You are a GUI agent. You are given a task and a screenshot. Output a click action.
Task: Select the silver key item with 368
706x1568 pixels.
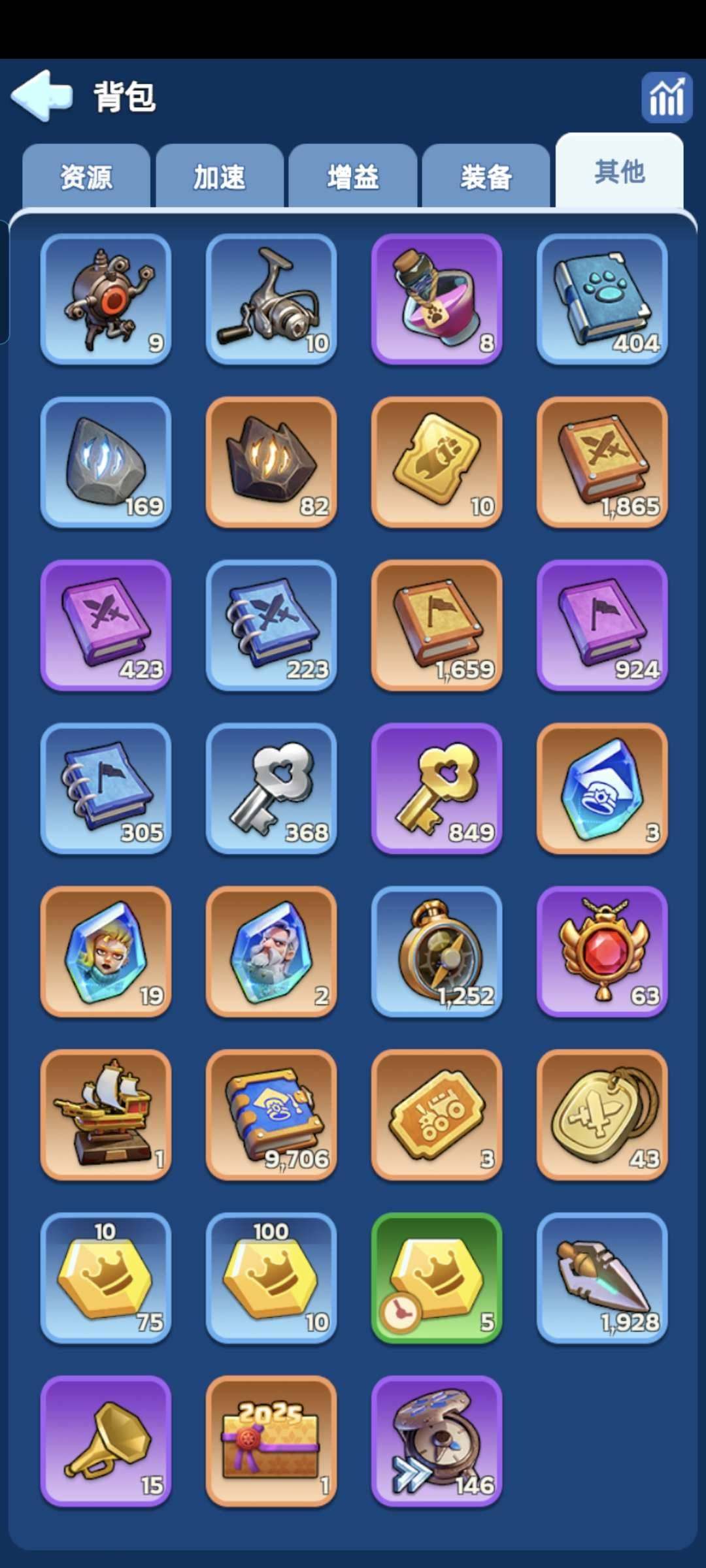pos(271,788)
